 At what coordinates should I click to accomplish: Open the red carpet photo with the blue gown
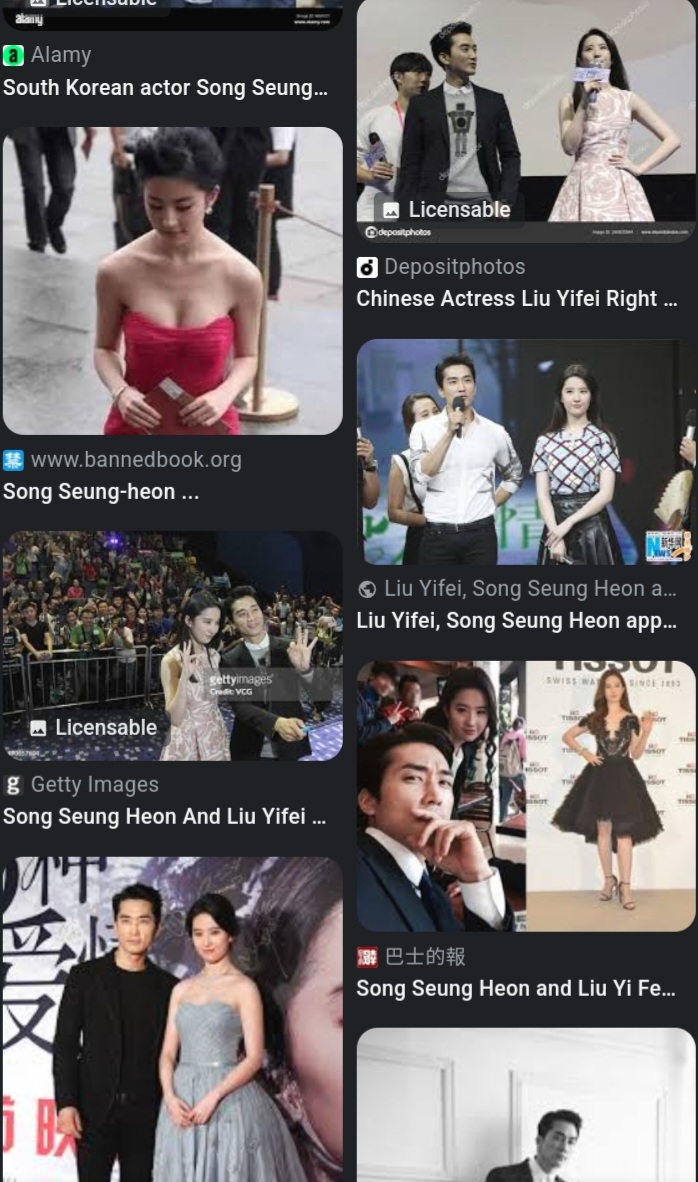click(x=172, y=1020)
